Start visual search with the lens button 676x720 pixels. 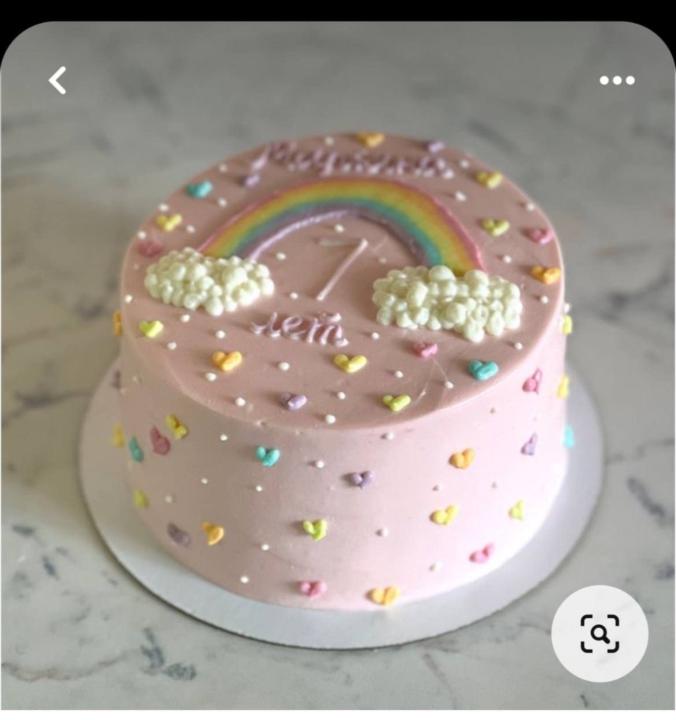600,633
